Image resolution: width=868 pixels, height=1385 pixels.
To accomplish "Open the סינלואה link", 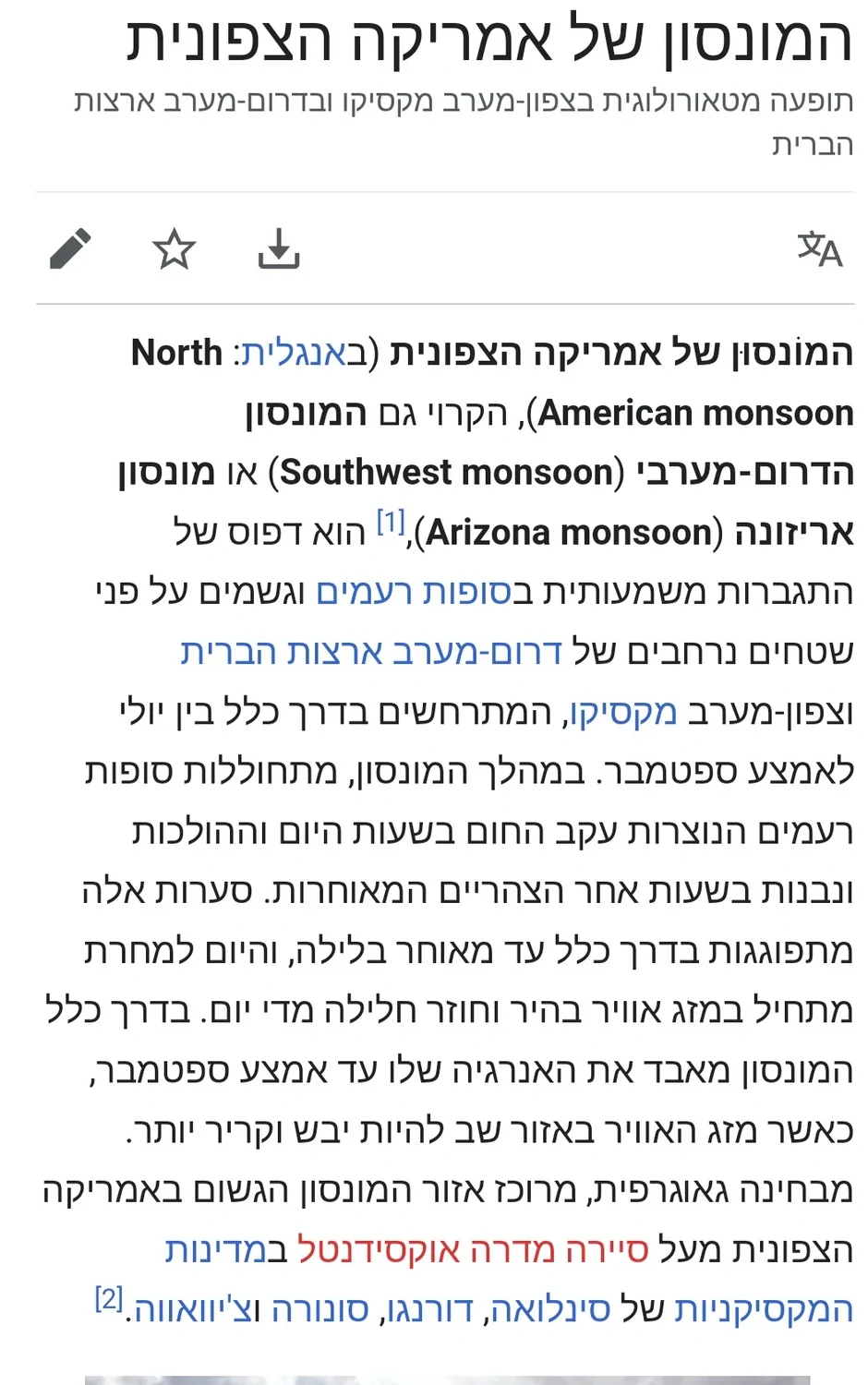I will pyautogui.click(x=549, y=1309).
